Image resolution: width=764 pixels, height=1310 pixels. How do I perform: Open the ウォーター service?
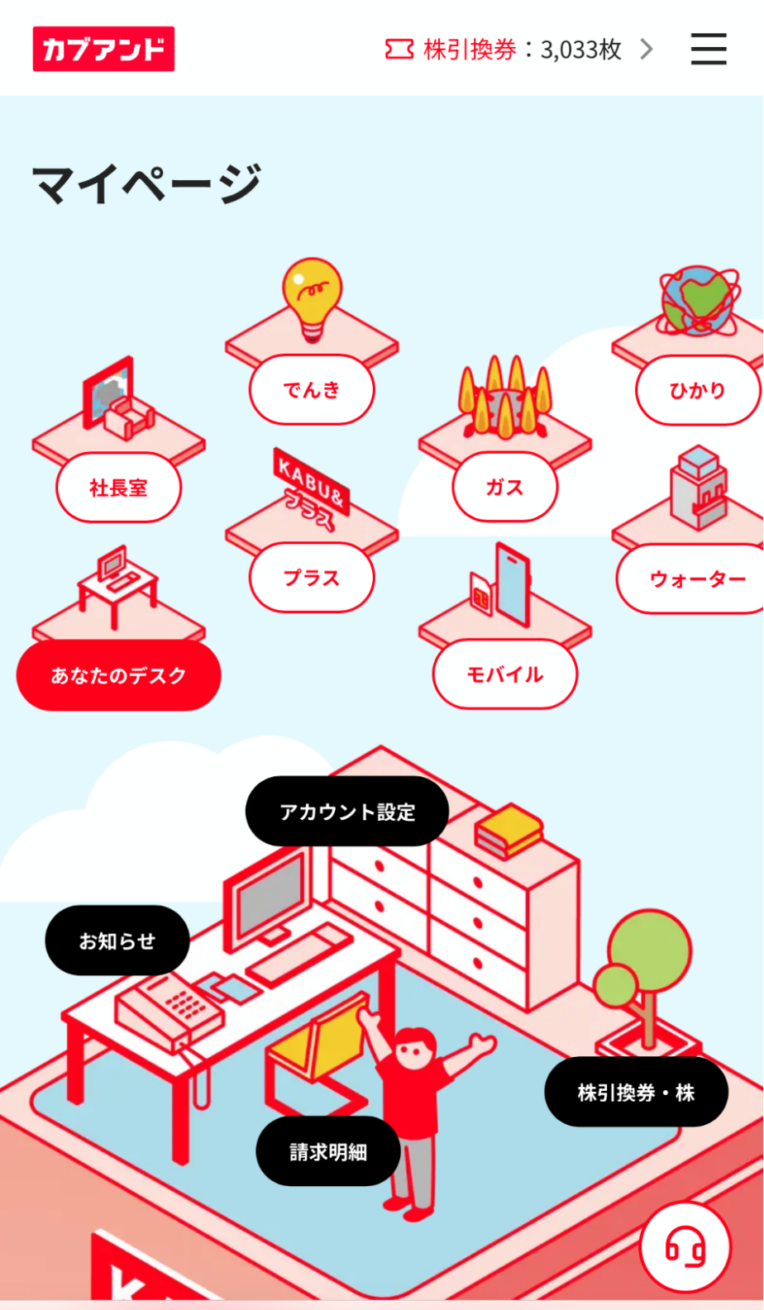click(696, 578)
